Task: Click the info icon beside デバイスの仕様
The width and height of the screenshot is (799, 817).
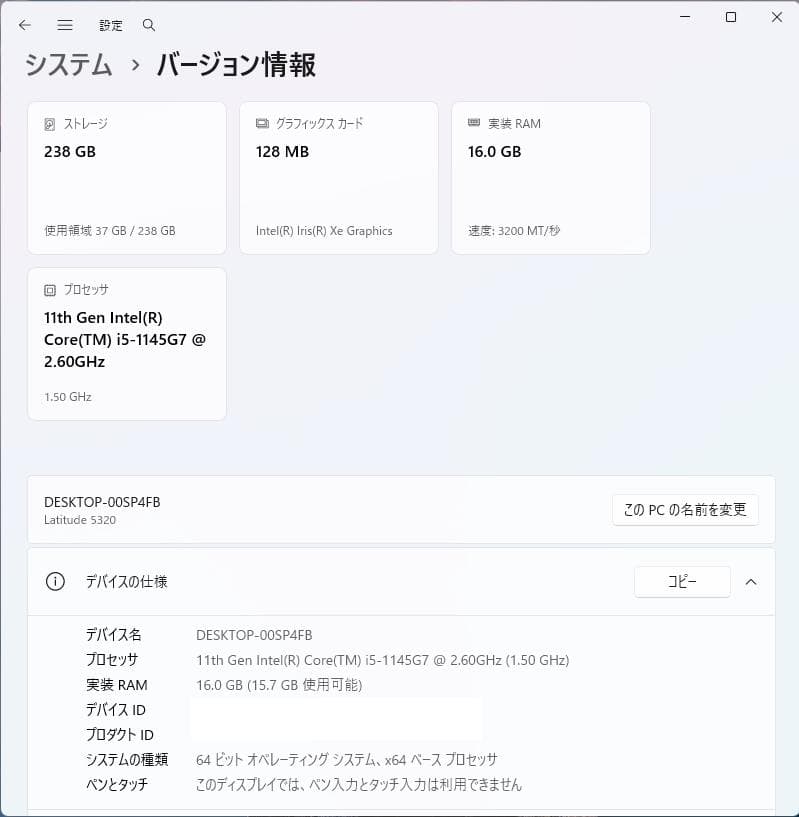Action: tap(55, 581)
